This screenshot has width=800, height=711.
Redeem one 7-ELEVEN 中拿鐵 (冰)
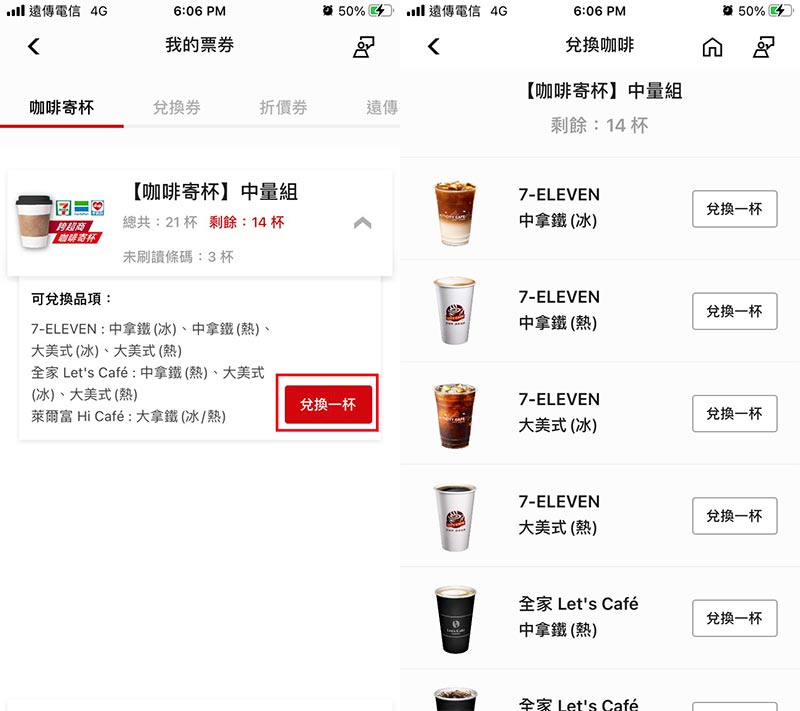coord(734,209)
